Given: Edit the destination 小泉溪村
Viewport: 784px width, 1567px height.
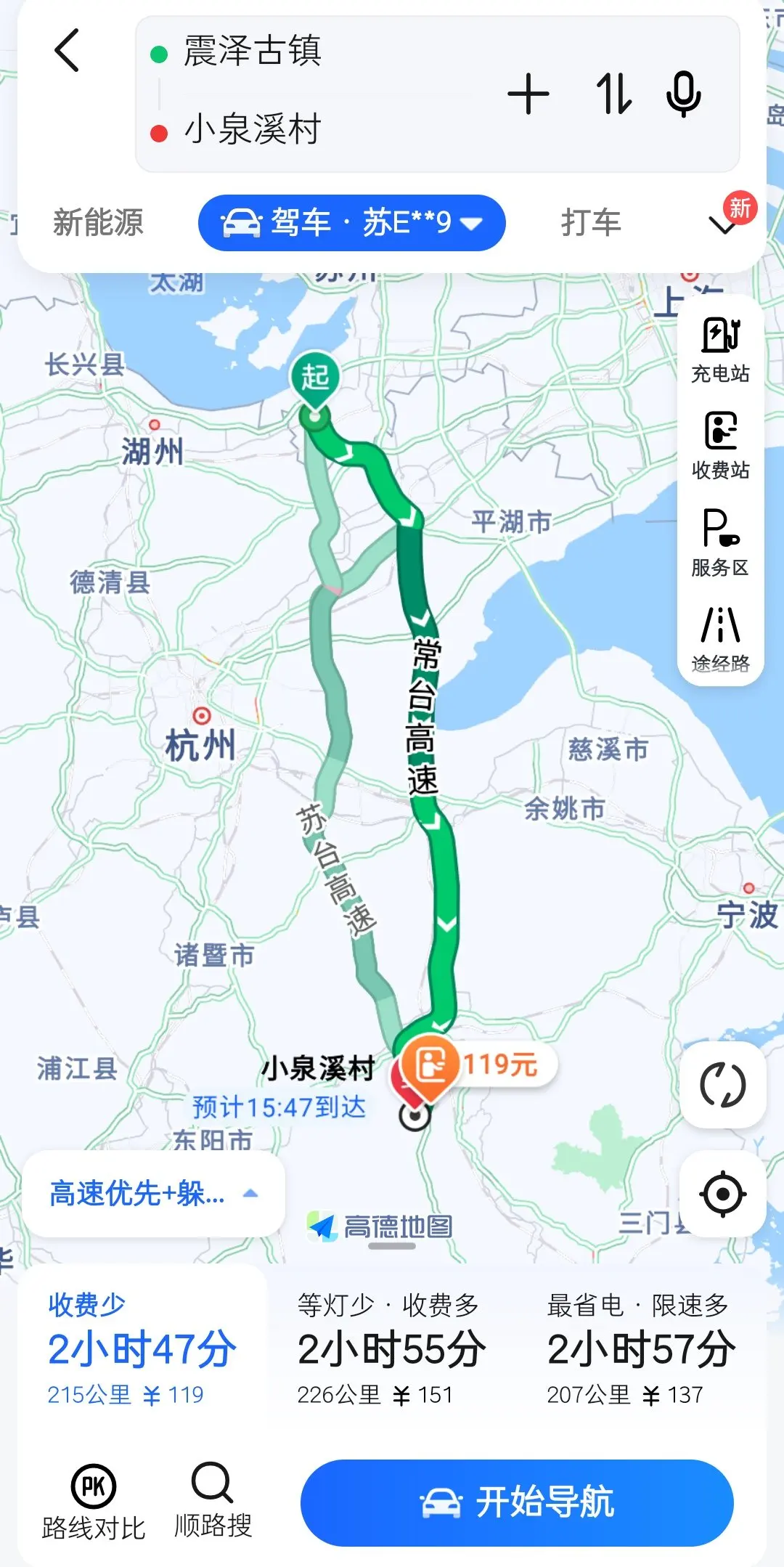Looking at the screenshot, I should tap(252, 130).
